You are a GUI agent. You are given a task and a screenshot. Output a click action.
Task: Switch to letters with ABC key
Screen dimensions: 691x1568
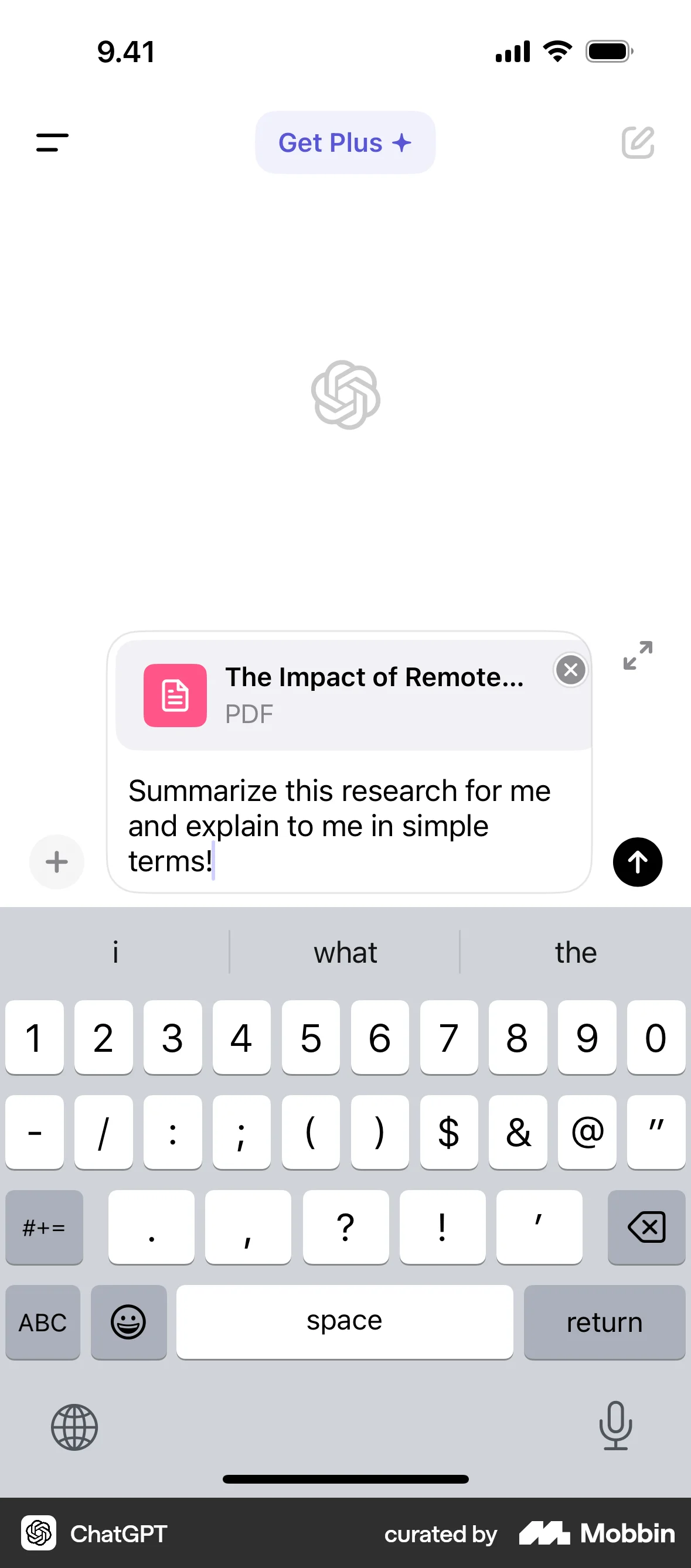(42, 1322)
